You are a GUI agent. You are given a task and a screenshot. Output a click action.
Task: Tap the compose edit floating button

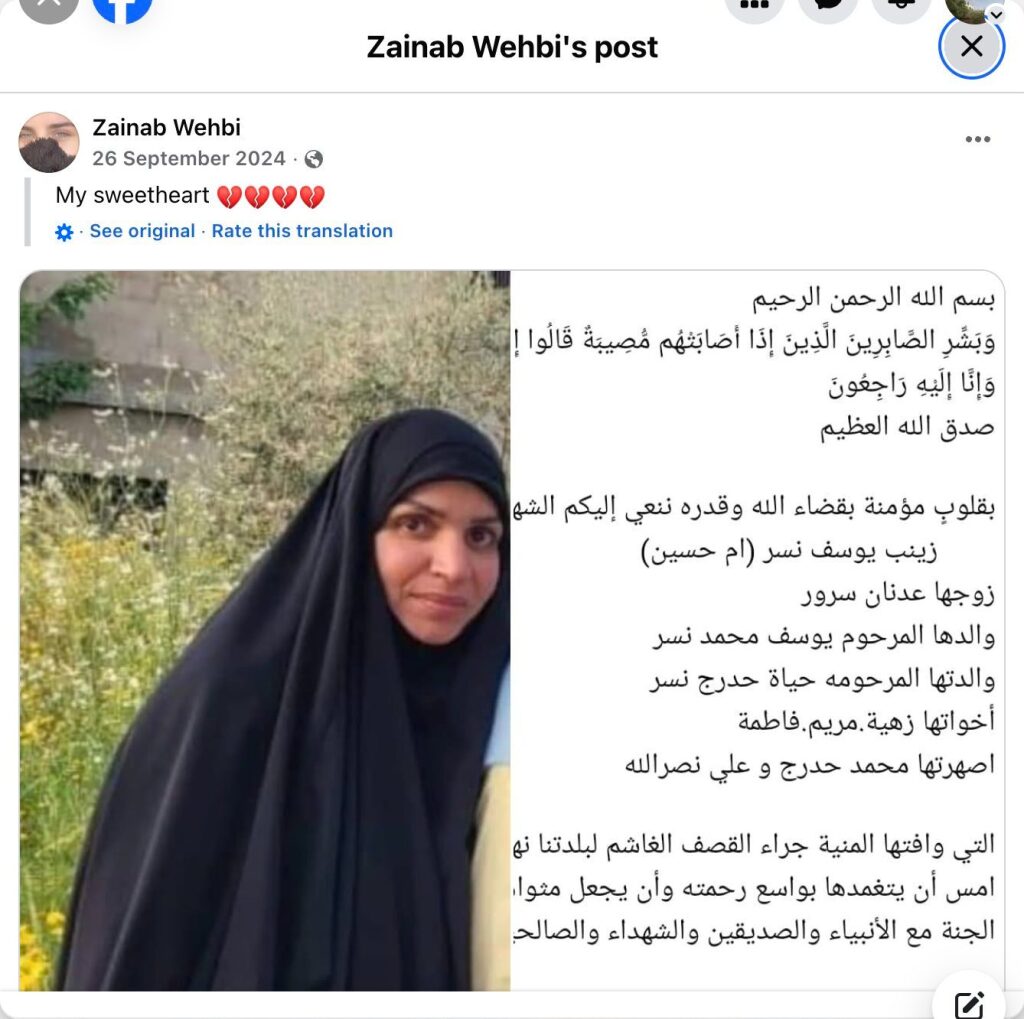coord(968,1003)
